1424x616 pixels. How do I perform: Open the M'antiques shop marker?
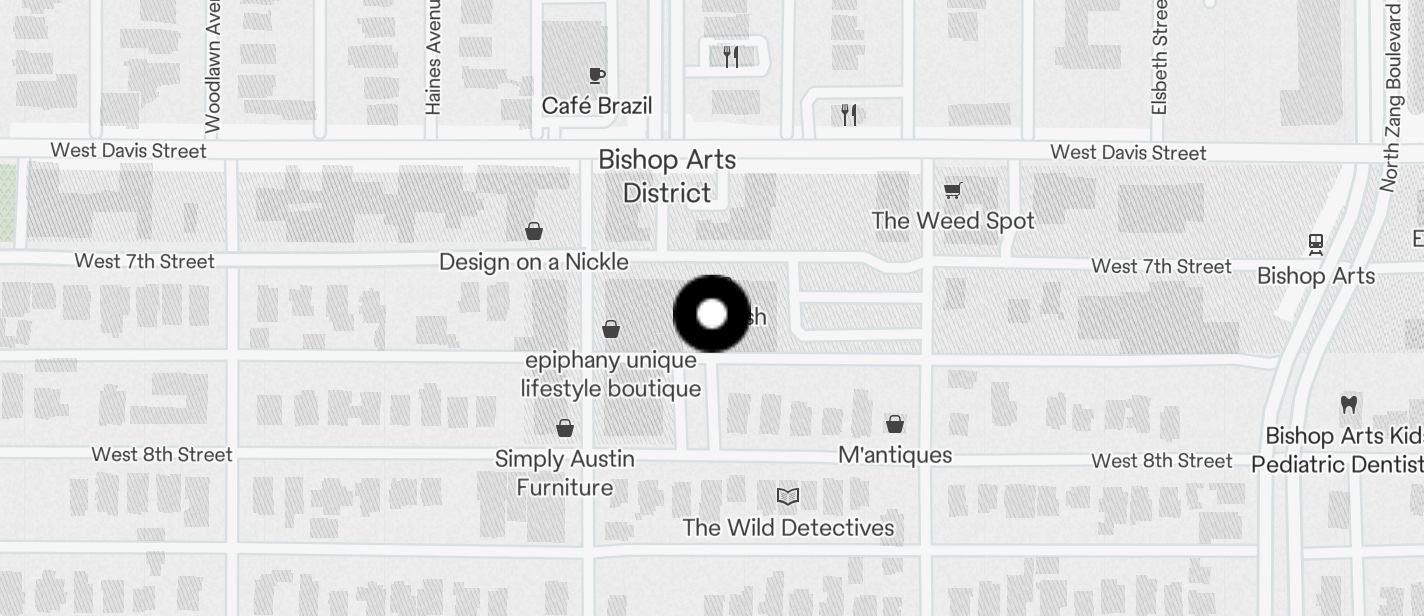point(895,424)
